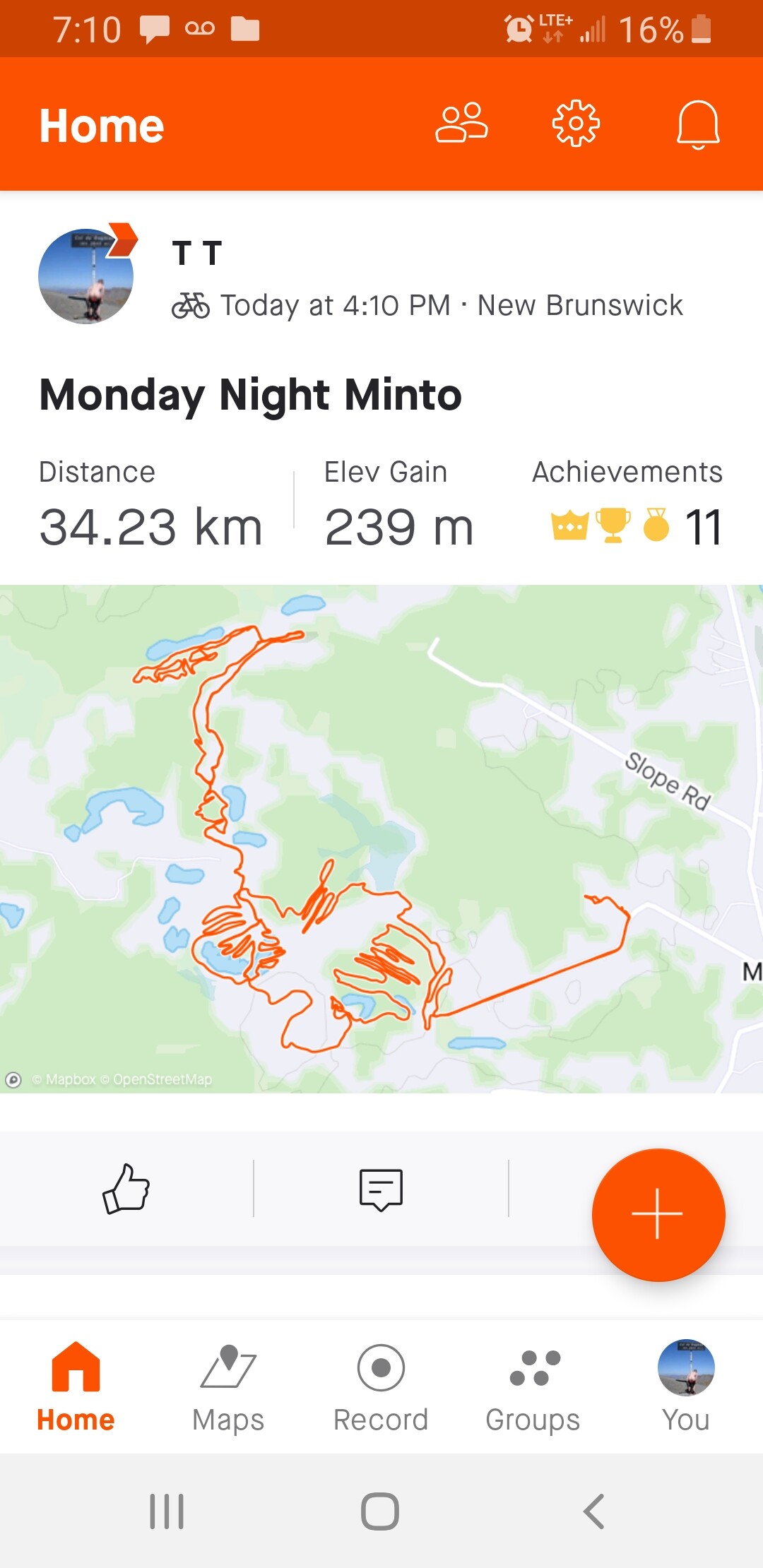
Task: Open the find friends icon
Action: tap(461, 124)
